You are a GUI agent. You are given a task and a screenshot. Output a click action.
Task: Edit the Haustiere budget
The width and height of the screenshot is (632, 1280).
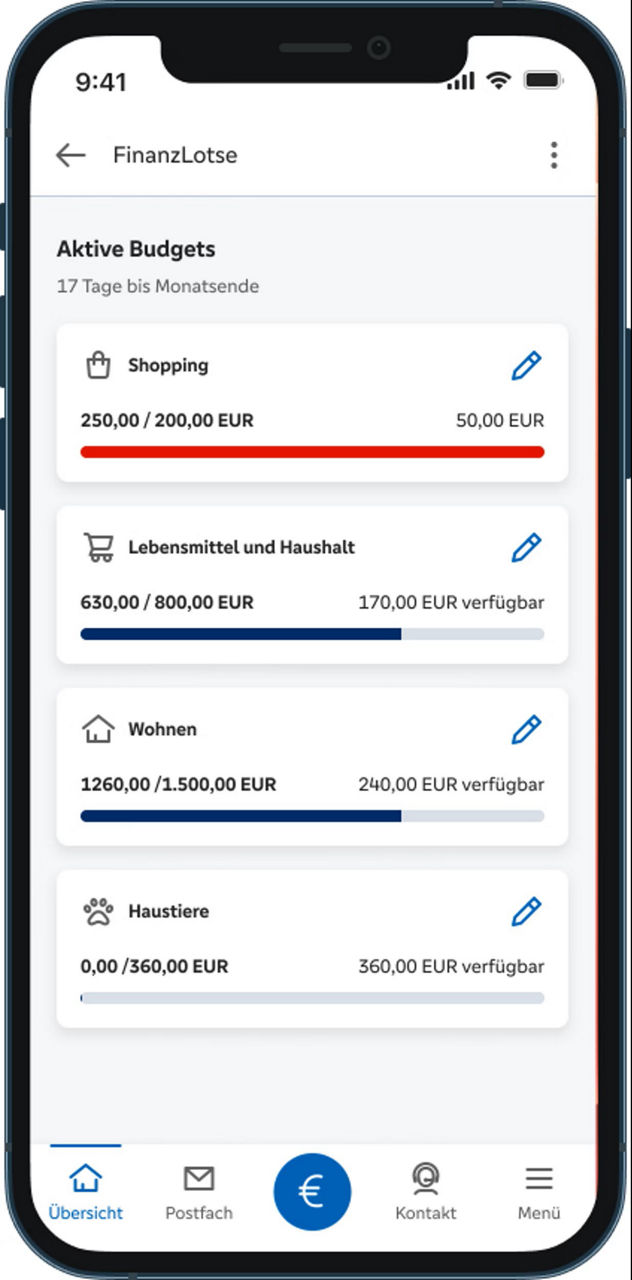coord(526,912)
